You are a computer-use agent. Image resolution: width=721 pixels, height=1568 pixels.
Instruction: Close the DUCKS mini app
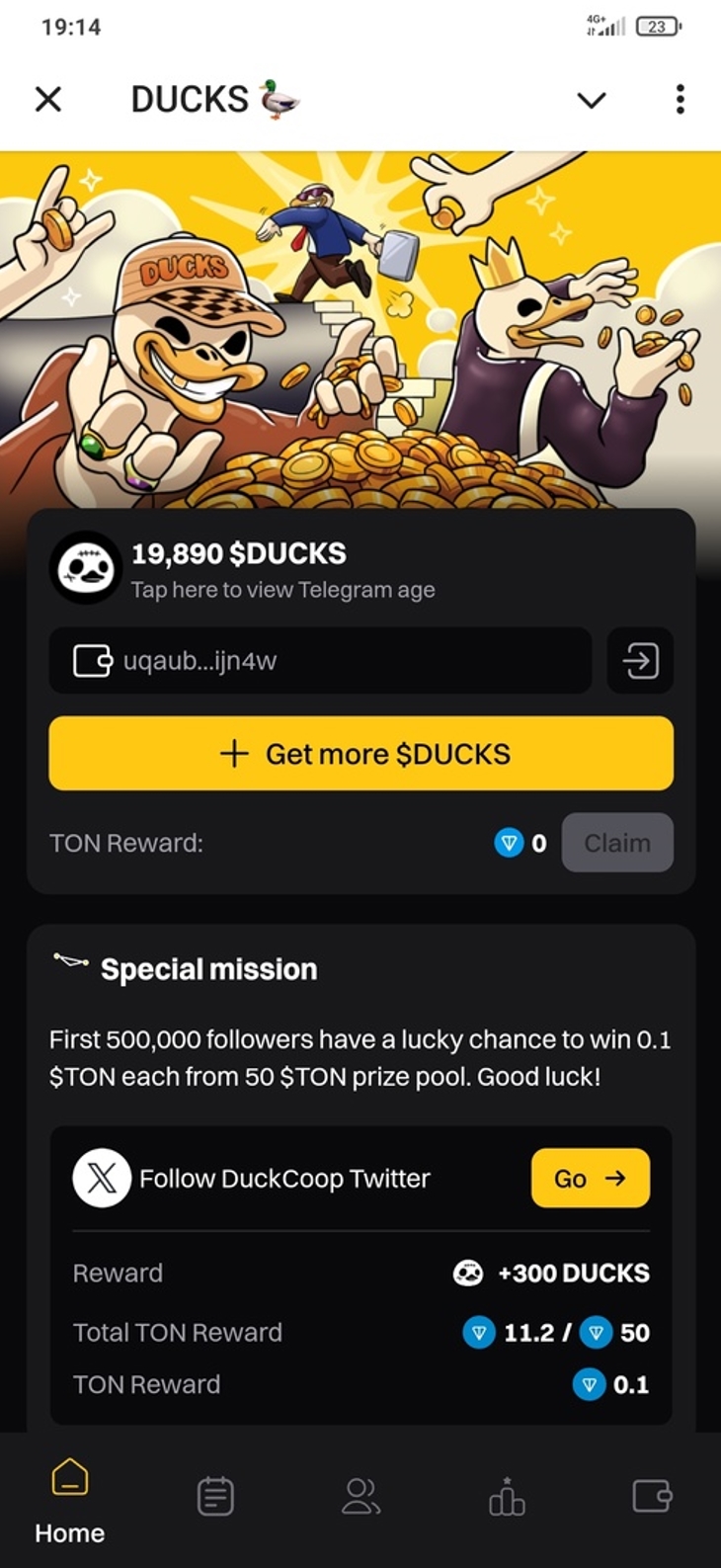click(x=48, y=99)
